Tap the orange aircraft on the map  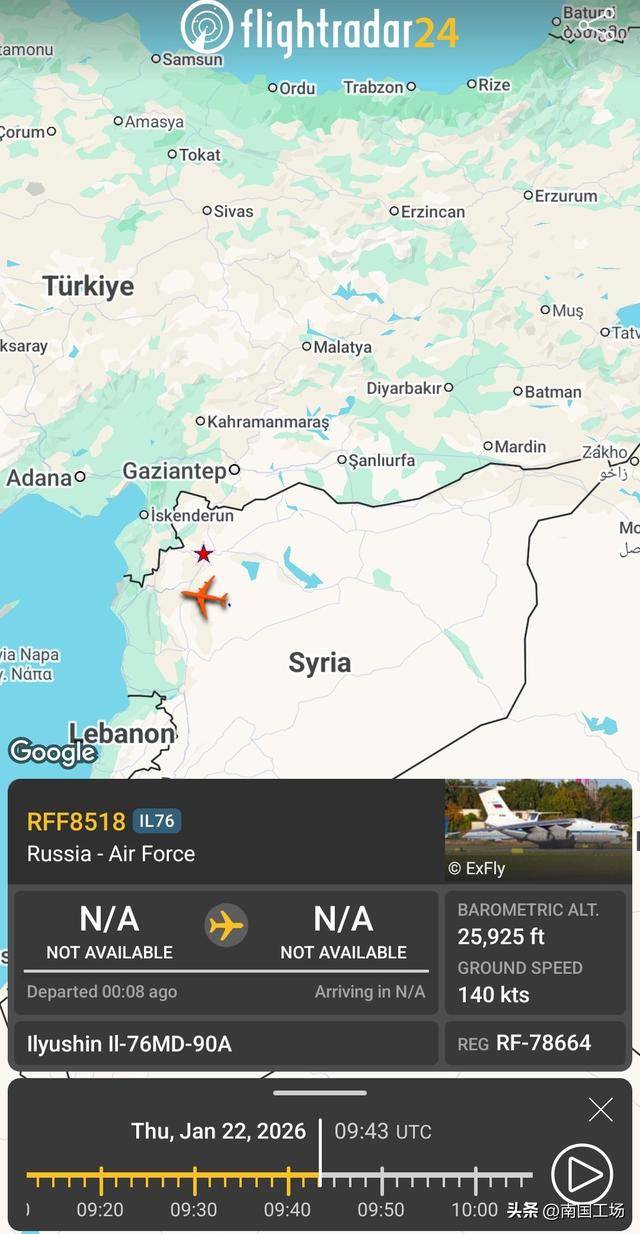(205, 595)
